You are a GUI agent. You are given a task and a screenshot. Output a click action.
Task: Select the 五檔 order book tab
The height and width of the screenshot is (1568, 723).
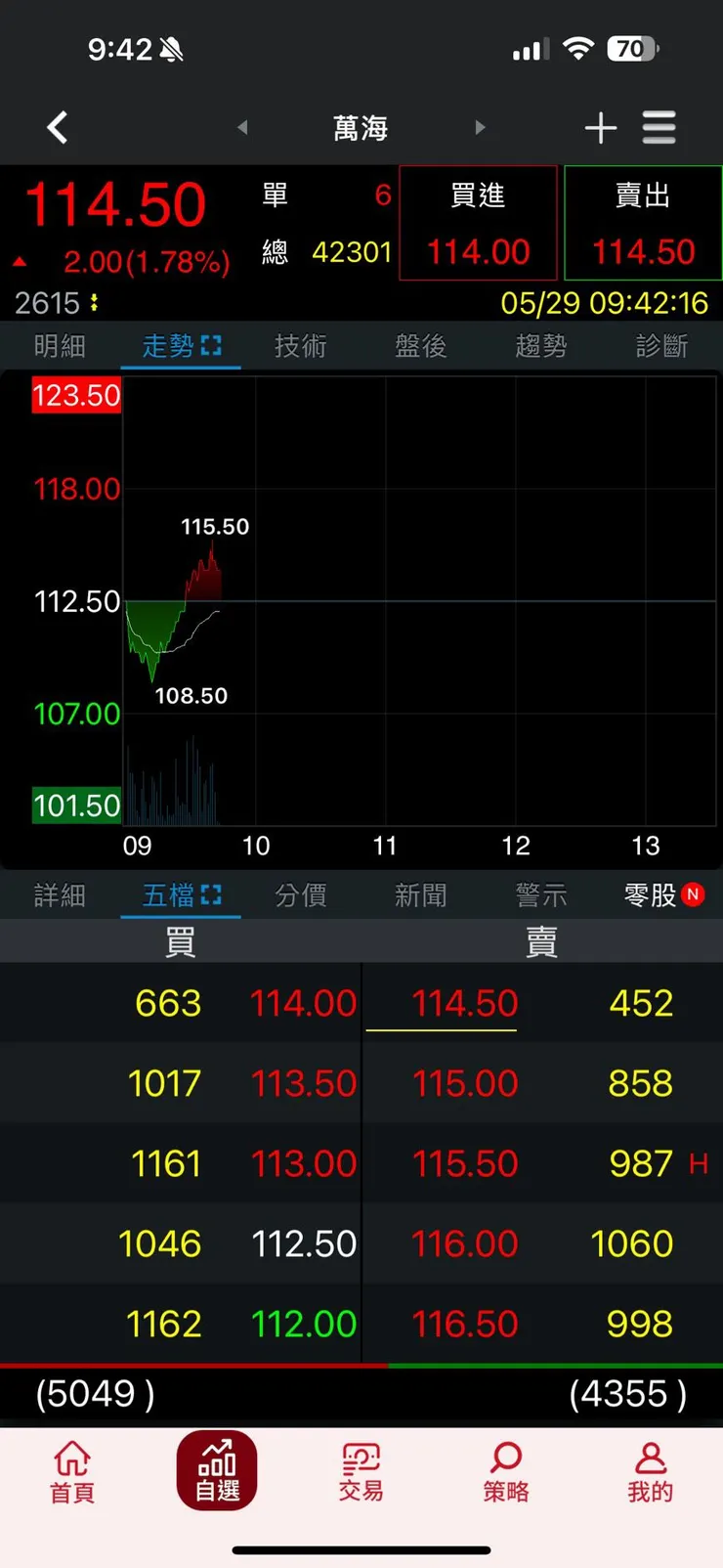coord(181,895)
